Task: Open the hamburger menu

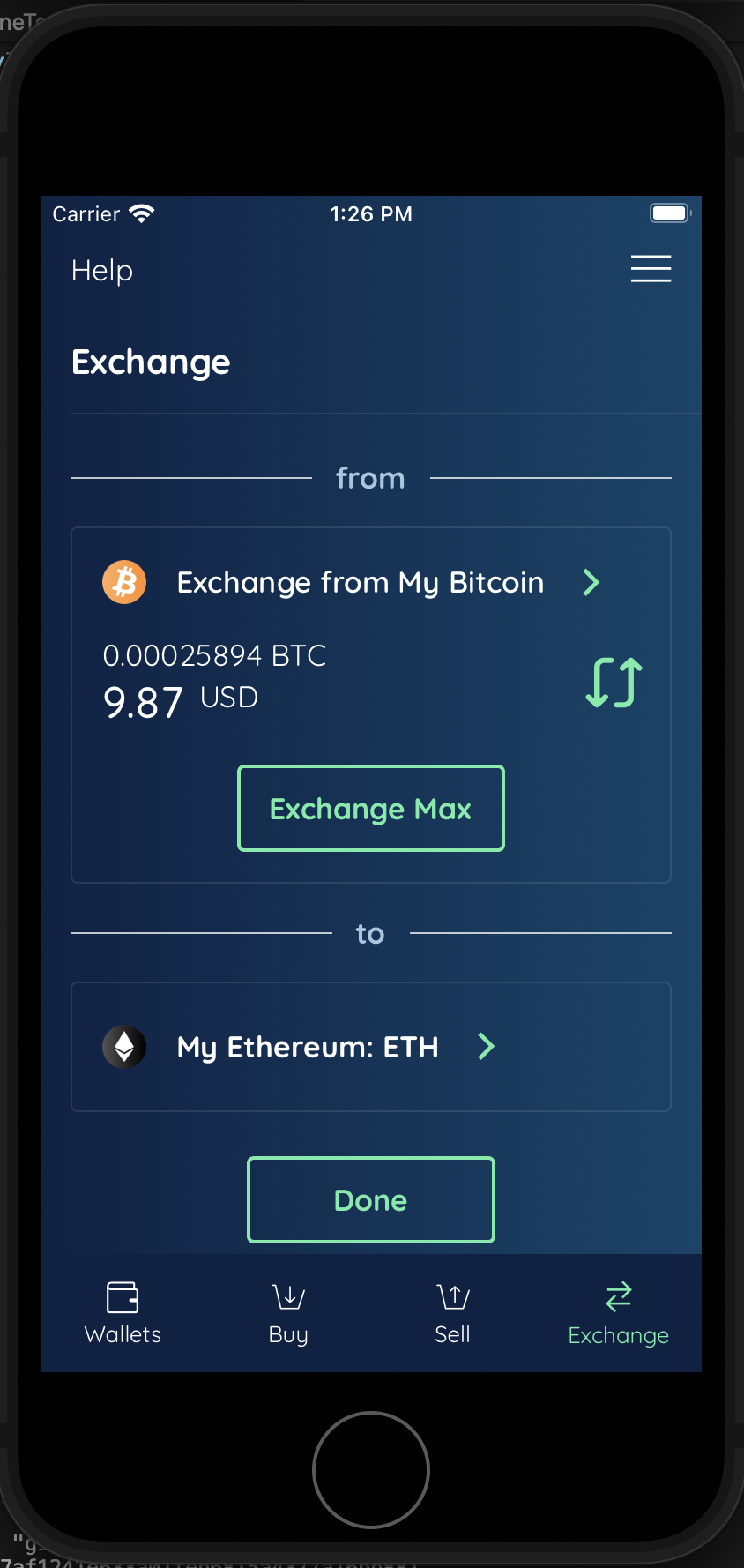Action: click(651, 269)
